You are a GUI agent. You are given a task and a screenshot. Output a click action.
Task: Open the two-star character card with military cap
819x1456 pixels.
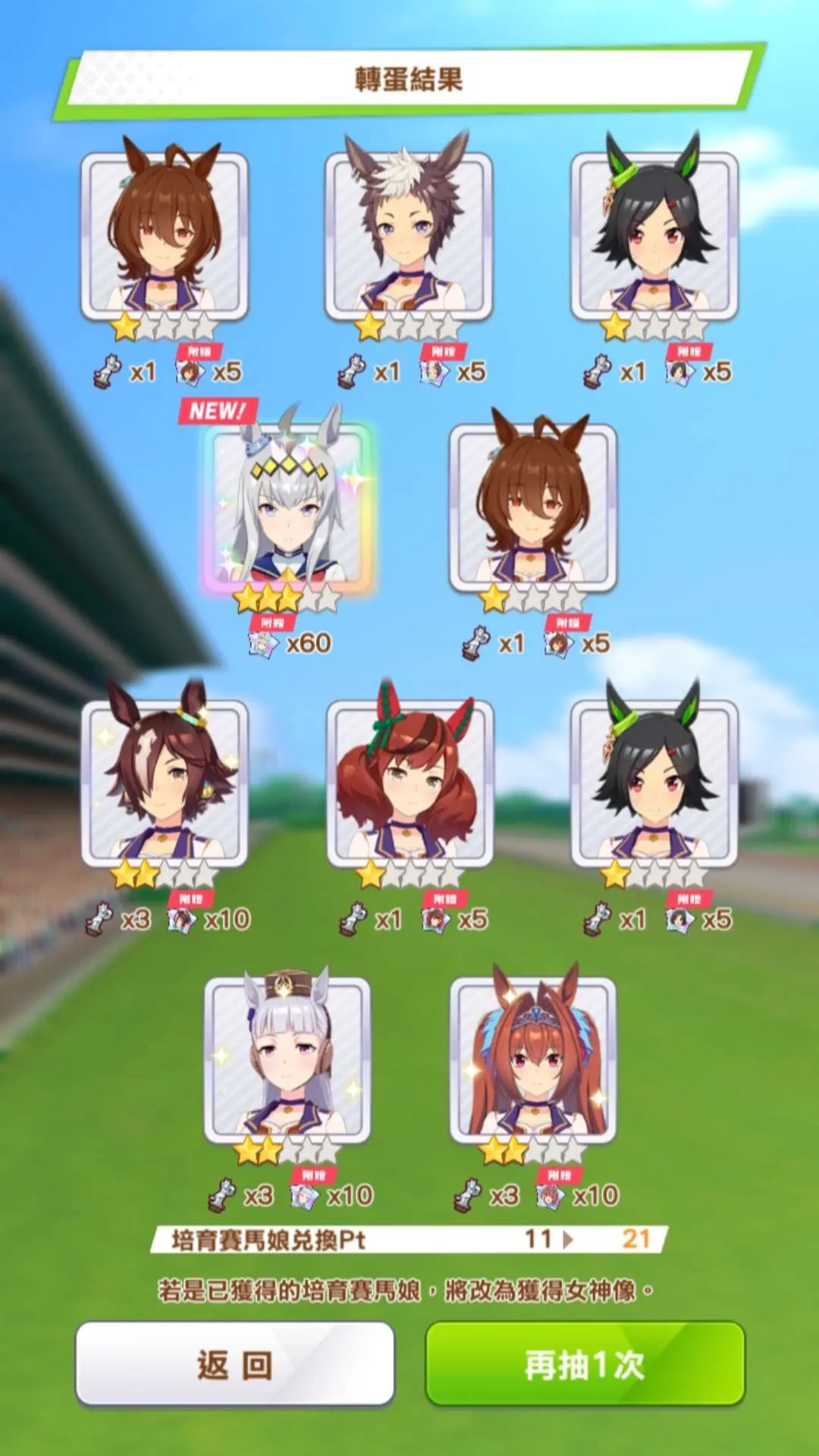tap(287, 1058)
